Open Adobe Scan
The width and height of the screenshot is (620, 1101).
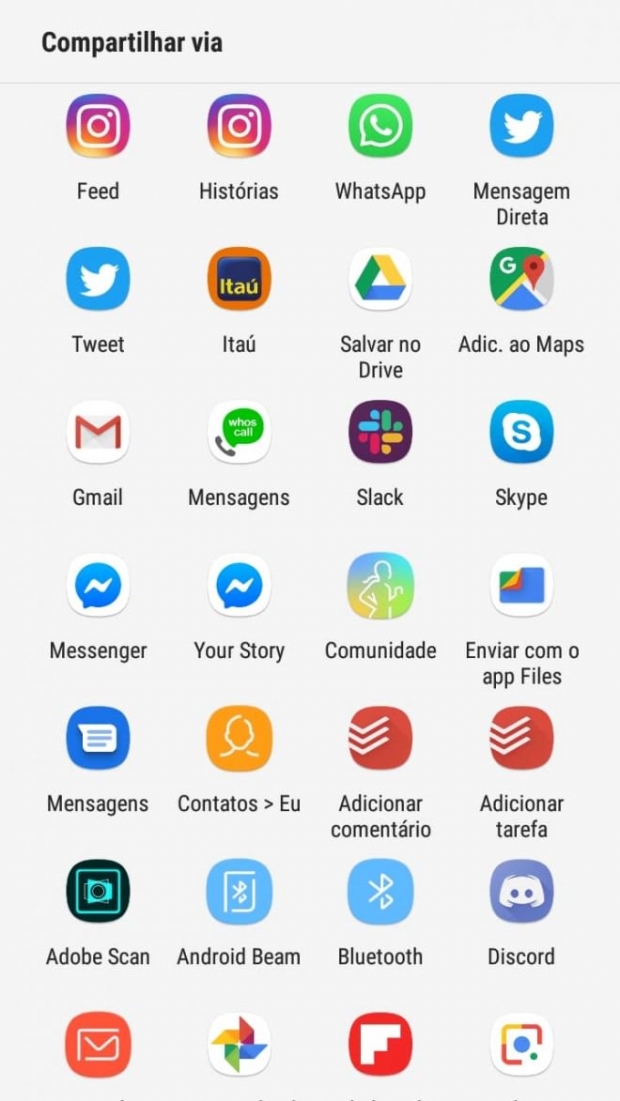coord(98,892)
